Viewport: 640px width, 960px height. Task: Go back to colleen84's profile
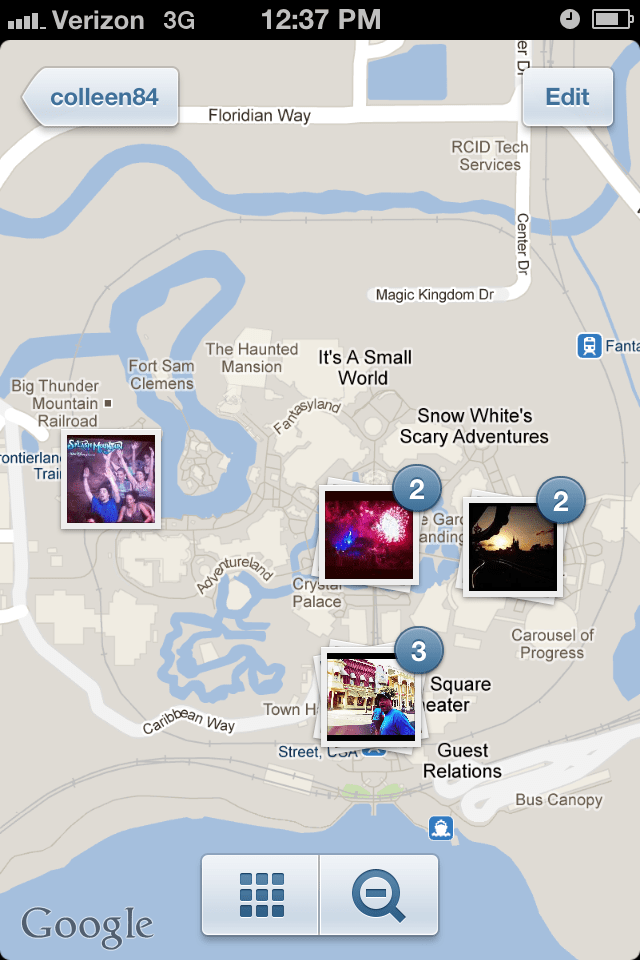pos(100,97)
